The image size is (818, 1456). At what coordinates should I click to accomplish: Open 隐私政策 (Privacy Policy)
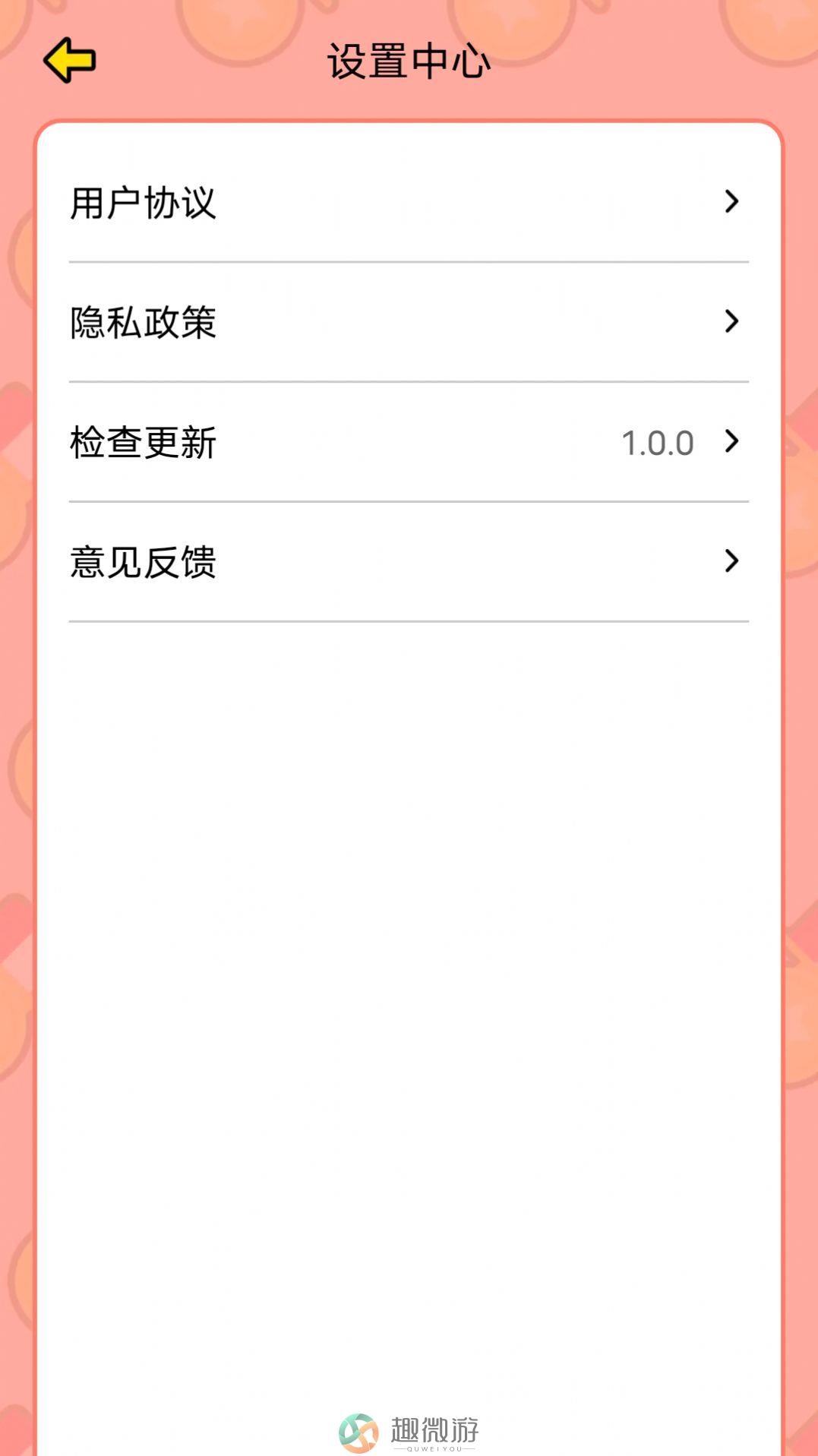[x=409, y=322]
